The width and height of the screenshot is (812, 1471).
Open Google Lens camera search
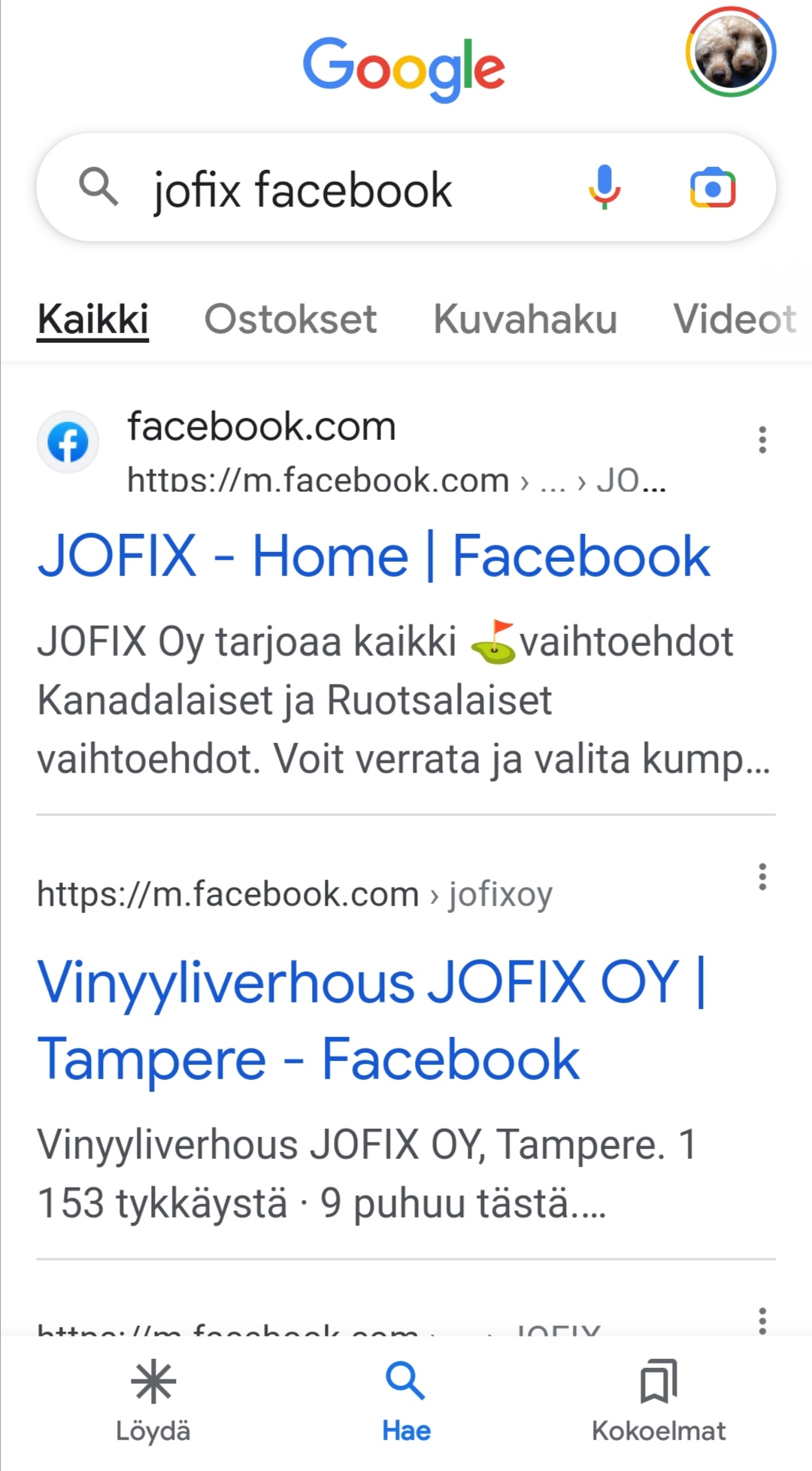712,187
